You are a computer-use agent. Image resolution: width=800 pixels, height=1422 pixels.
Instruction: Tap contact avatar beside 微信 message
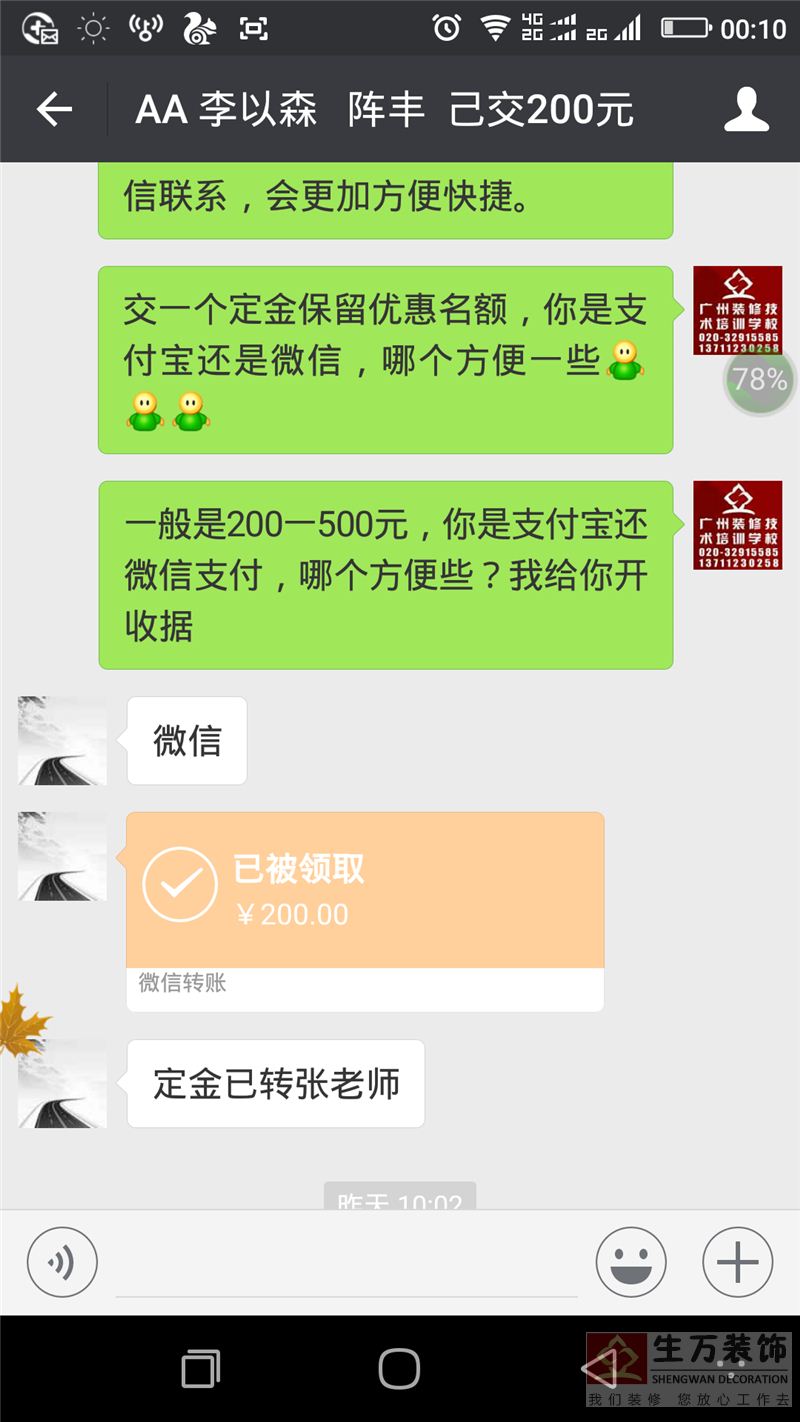(x=62, y=741)
